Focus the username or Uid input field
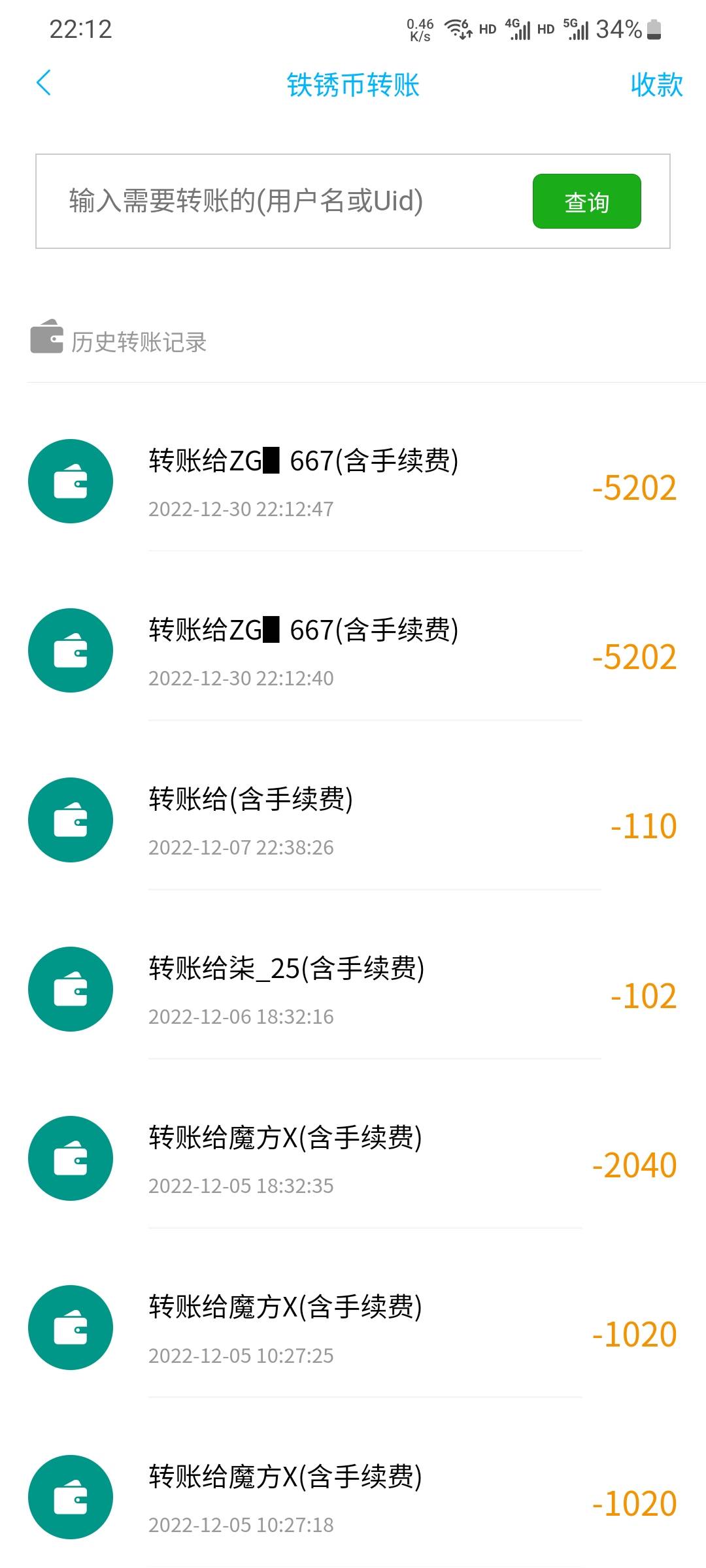The image size is (706, 1568). (x=281, y=201)
